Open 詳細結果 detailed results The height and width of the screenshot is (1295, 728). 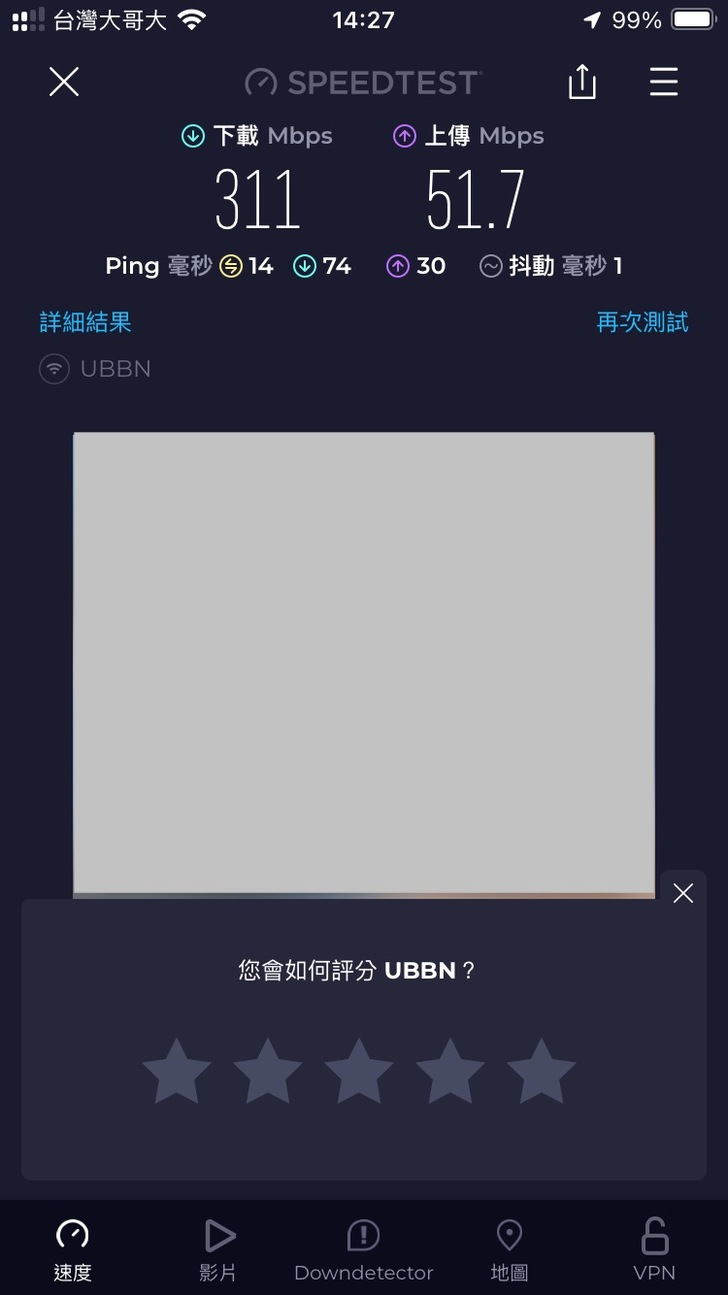(86, 322)
